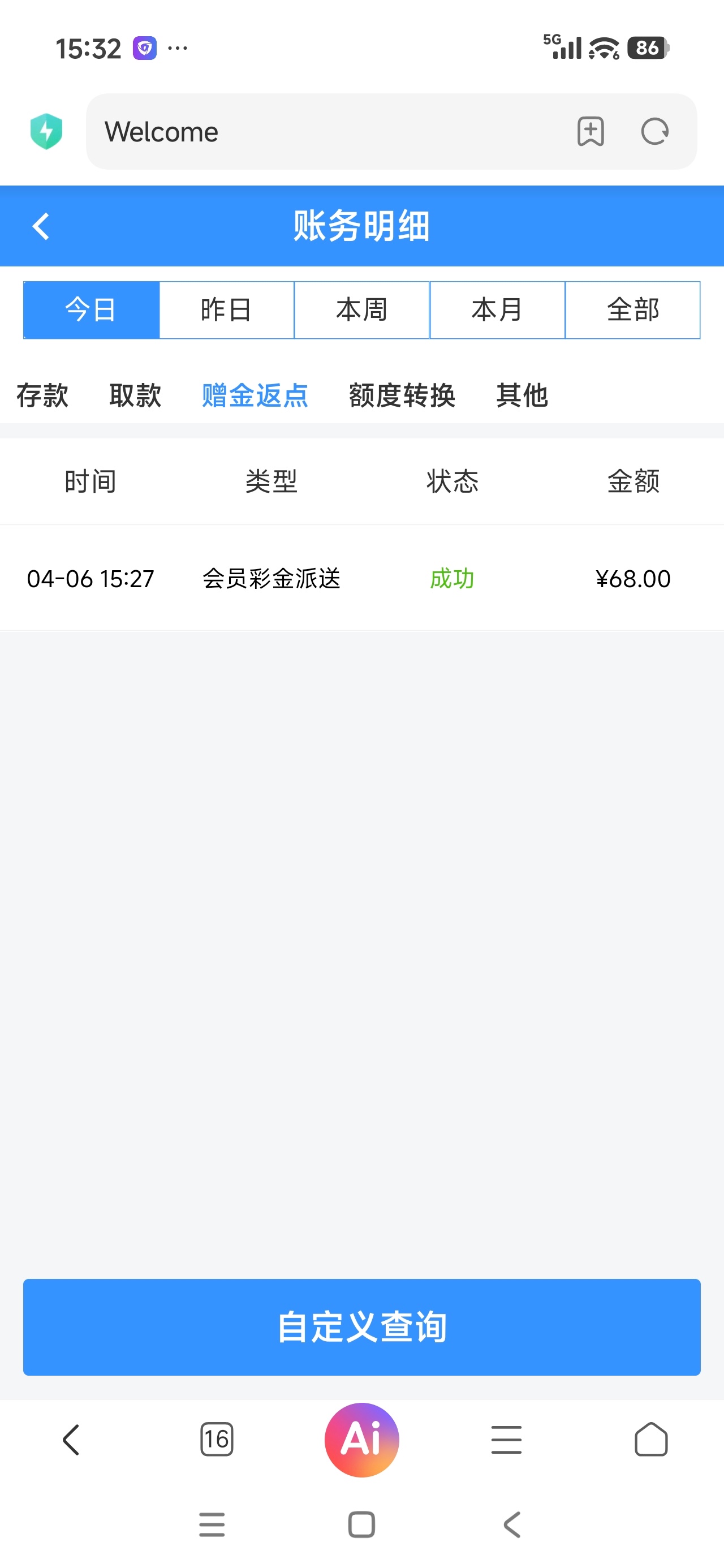Go to the browser home page

[x=651, y=1439]
